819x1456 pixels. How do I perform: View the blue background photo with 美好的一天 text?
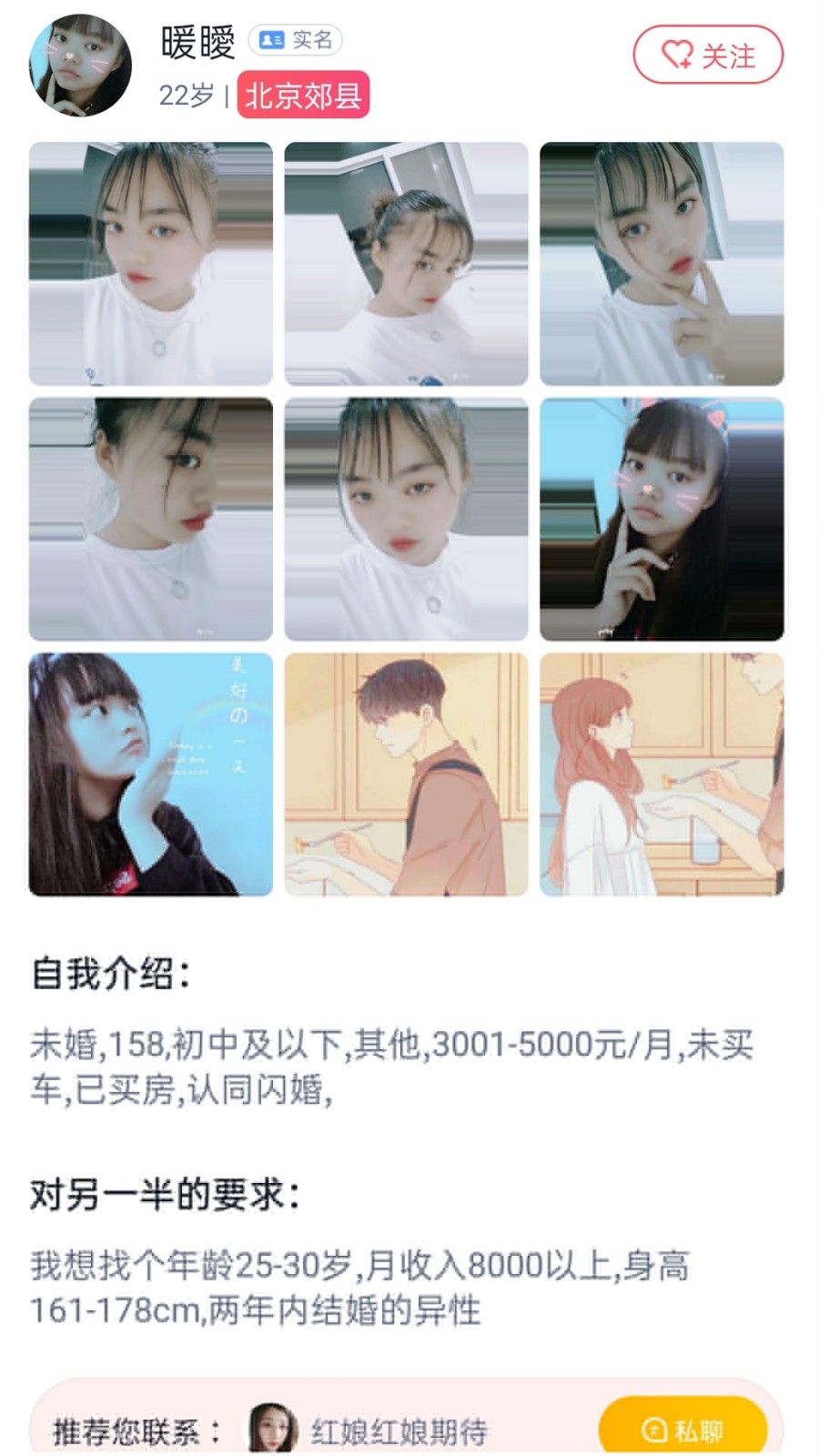tap(151, 774)
